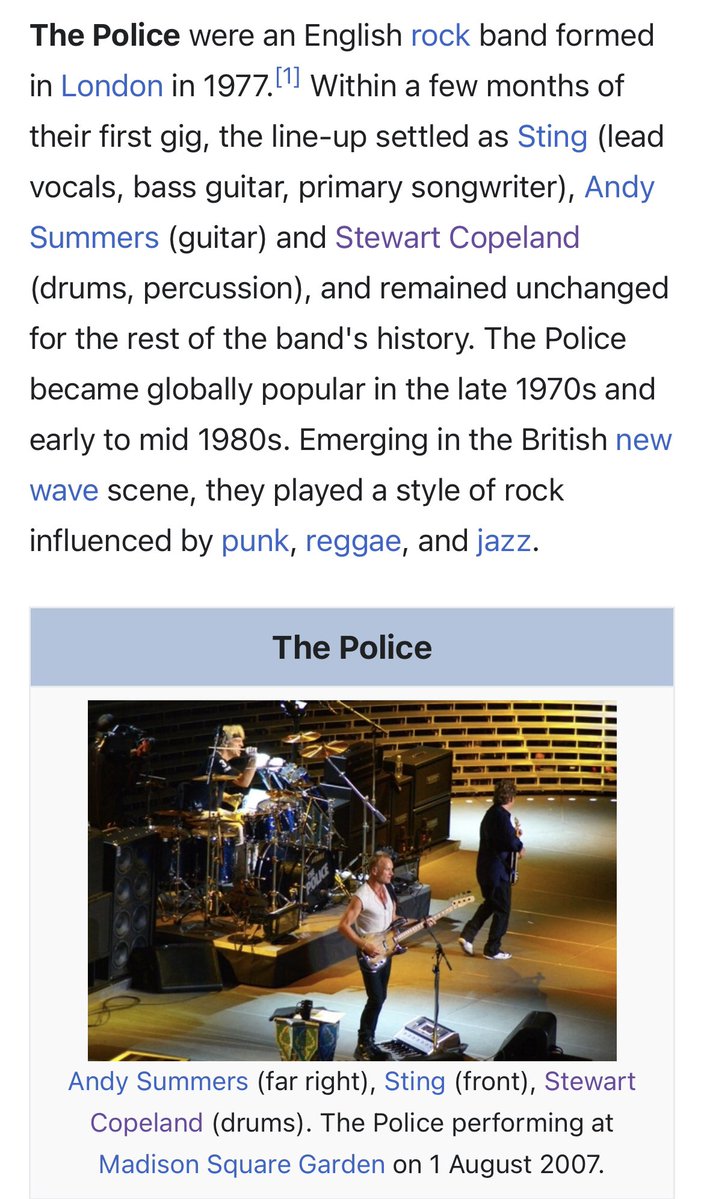Viewport: 704px width, 1199px height.
Task: Open the Madison Square Garden link
Action: 241,1164
